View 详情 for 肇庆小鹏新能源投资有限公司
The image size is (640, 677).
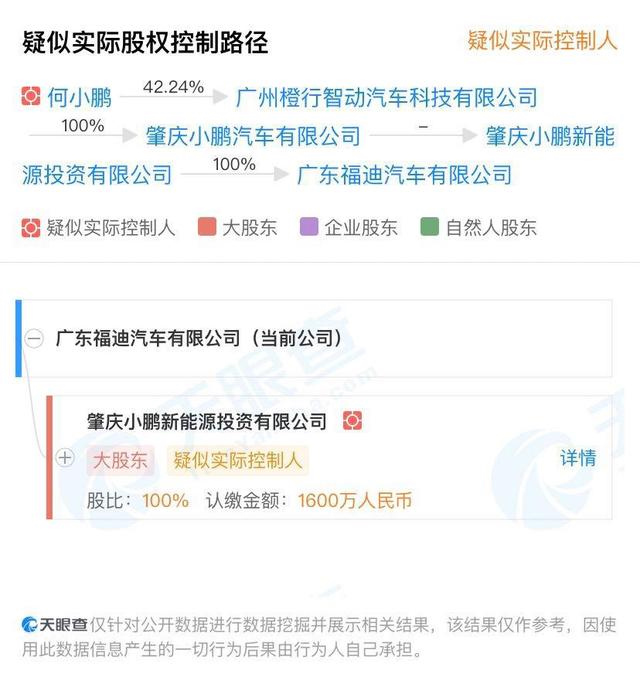tap(578, 458)
